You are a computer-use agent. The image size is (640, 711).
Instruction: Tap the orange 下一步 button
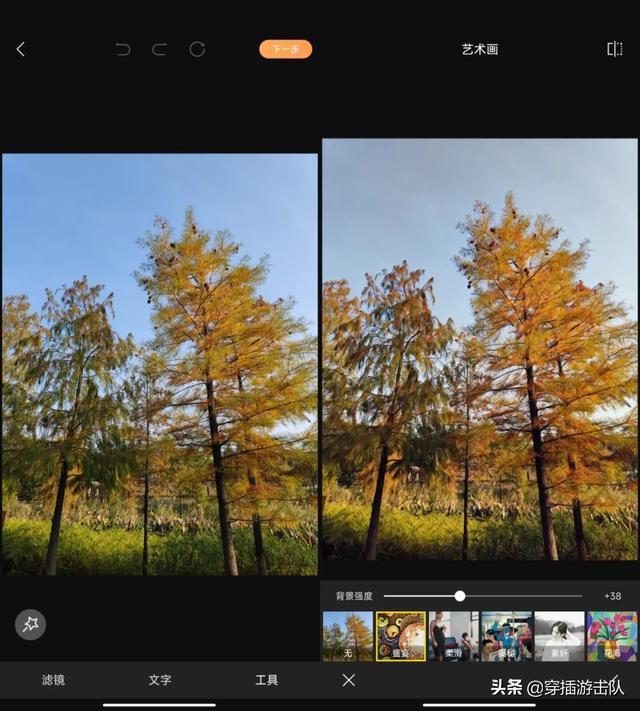click(285, 49)
